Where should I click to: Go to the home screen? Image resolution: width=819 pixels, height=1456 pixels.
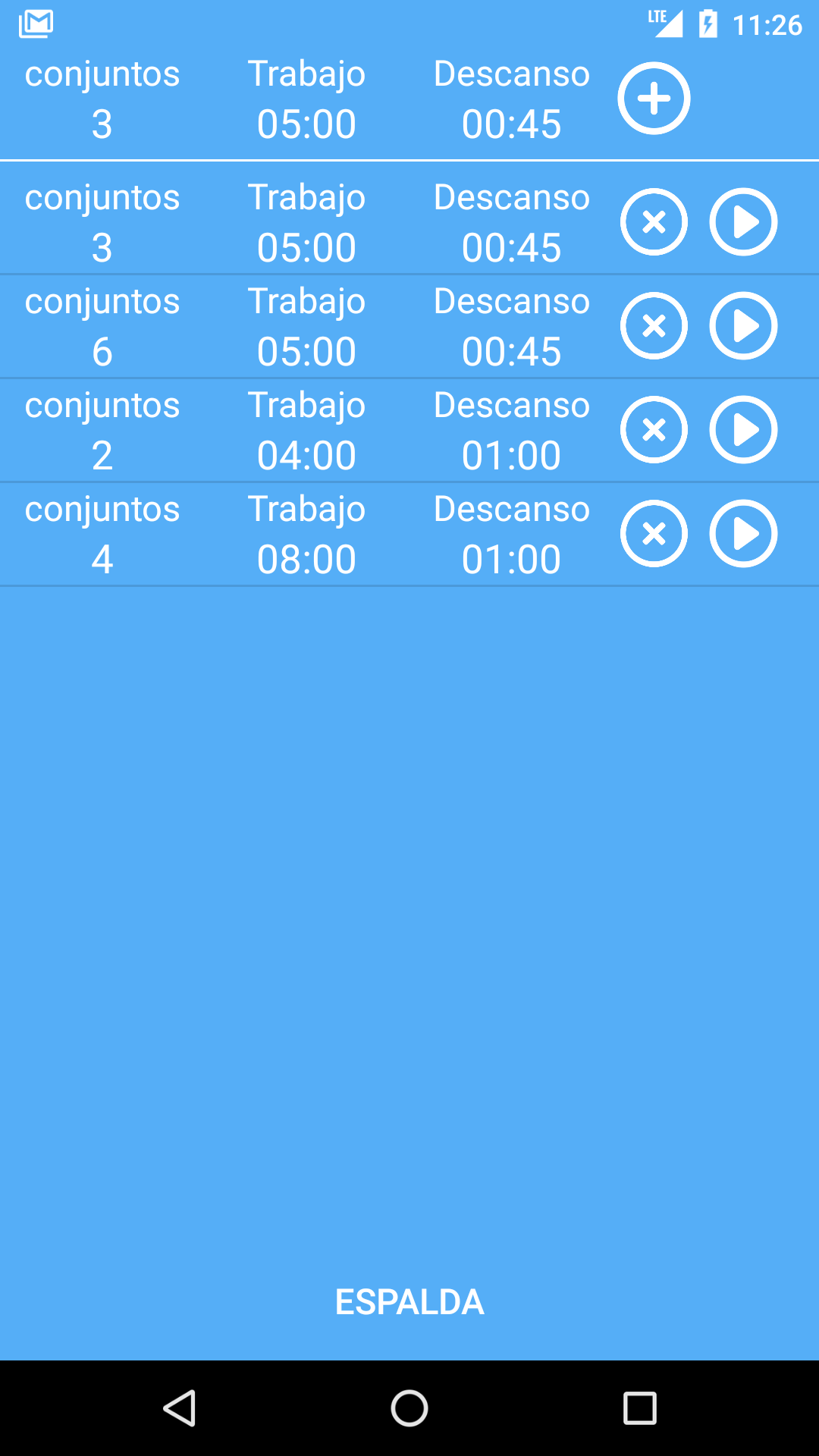point(409,1408)
